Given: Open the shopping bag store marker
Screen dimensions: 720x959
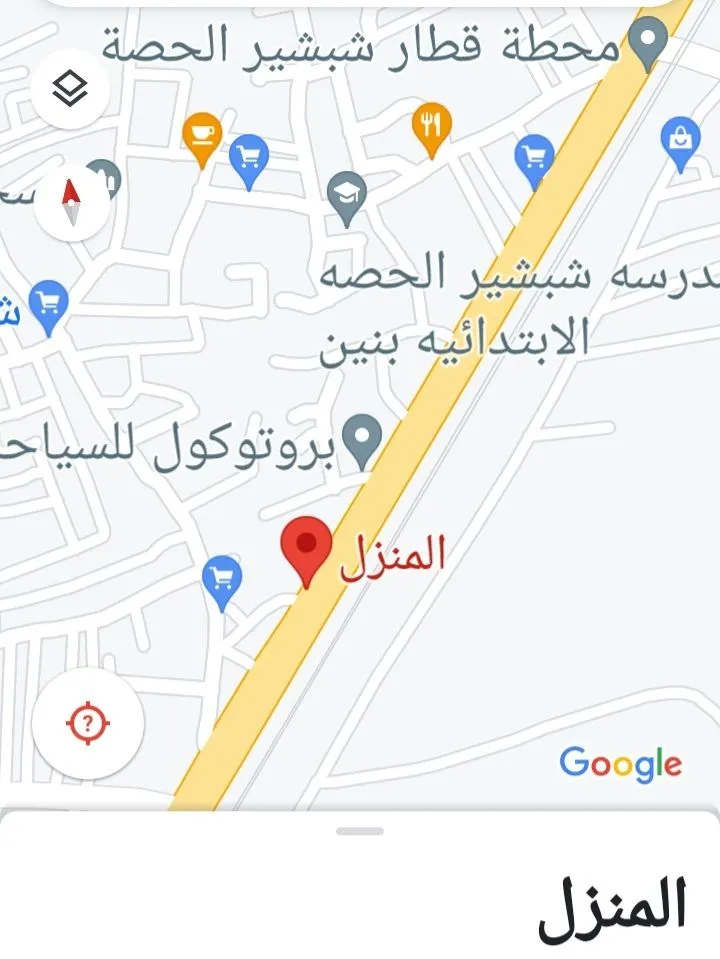Looking at the screenshot, I should click(681, 141).
